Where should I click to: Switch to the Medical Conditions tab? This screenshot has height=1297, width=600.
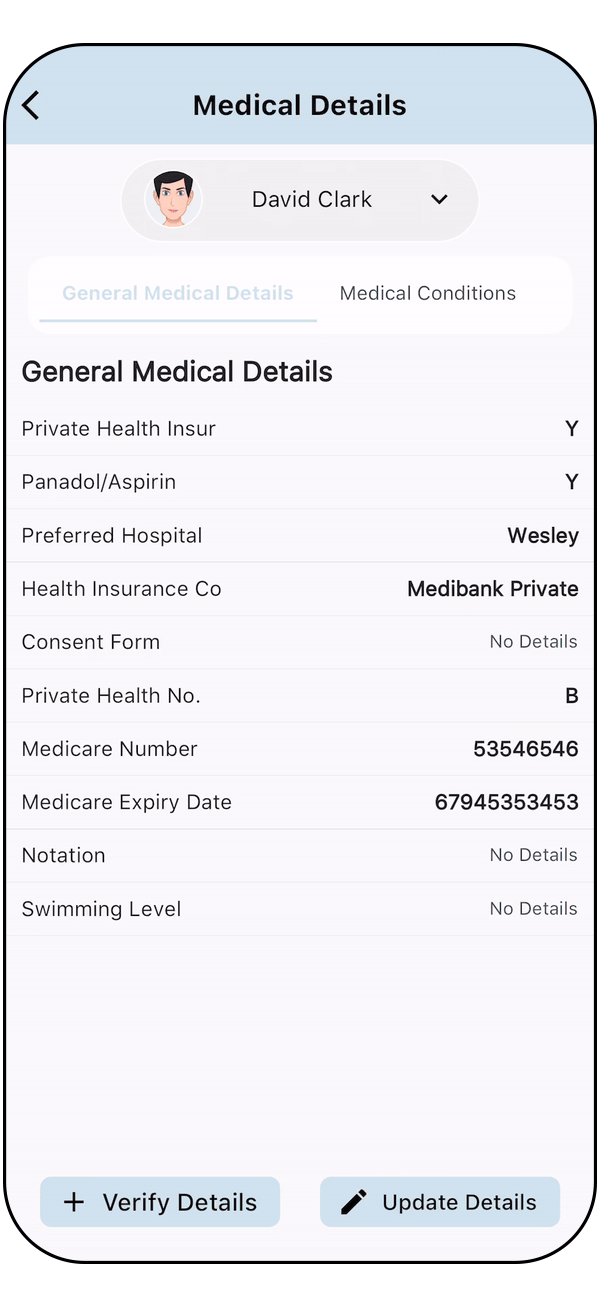pyautogui.click(x=428, y=294)
